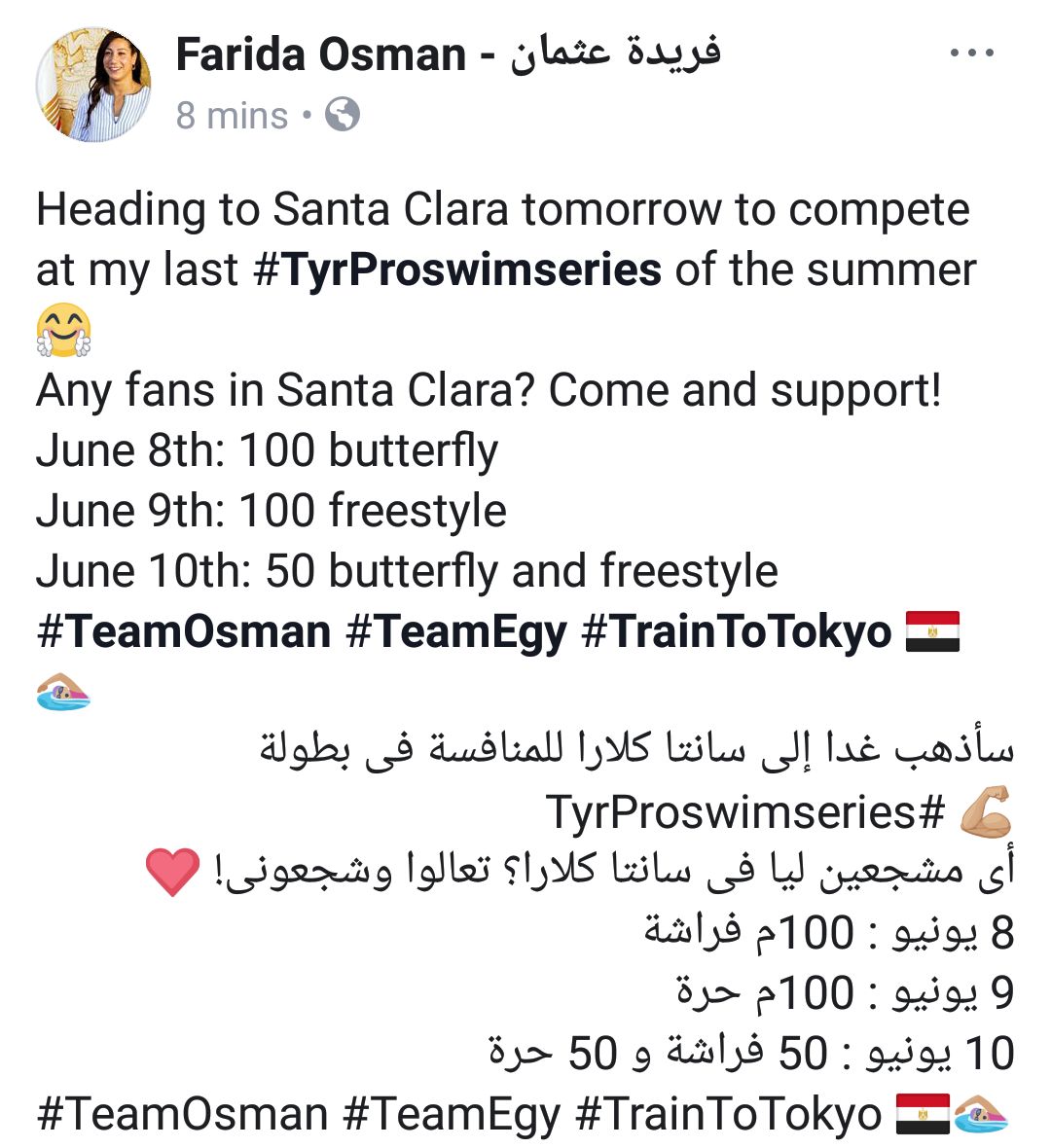View Farida Osman's profile picture

click(x=93, y=85)
